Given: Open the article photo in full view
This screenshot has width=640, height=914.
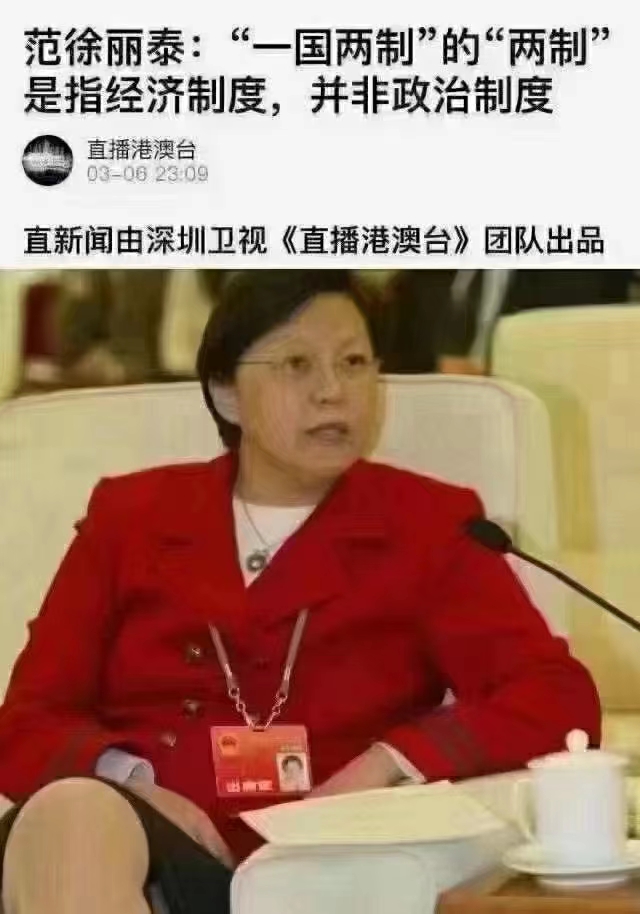Looking at the screenshot, I should (320, 590).
